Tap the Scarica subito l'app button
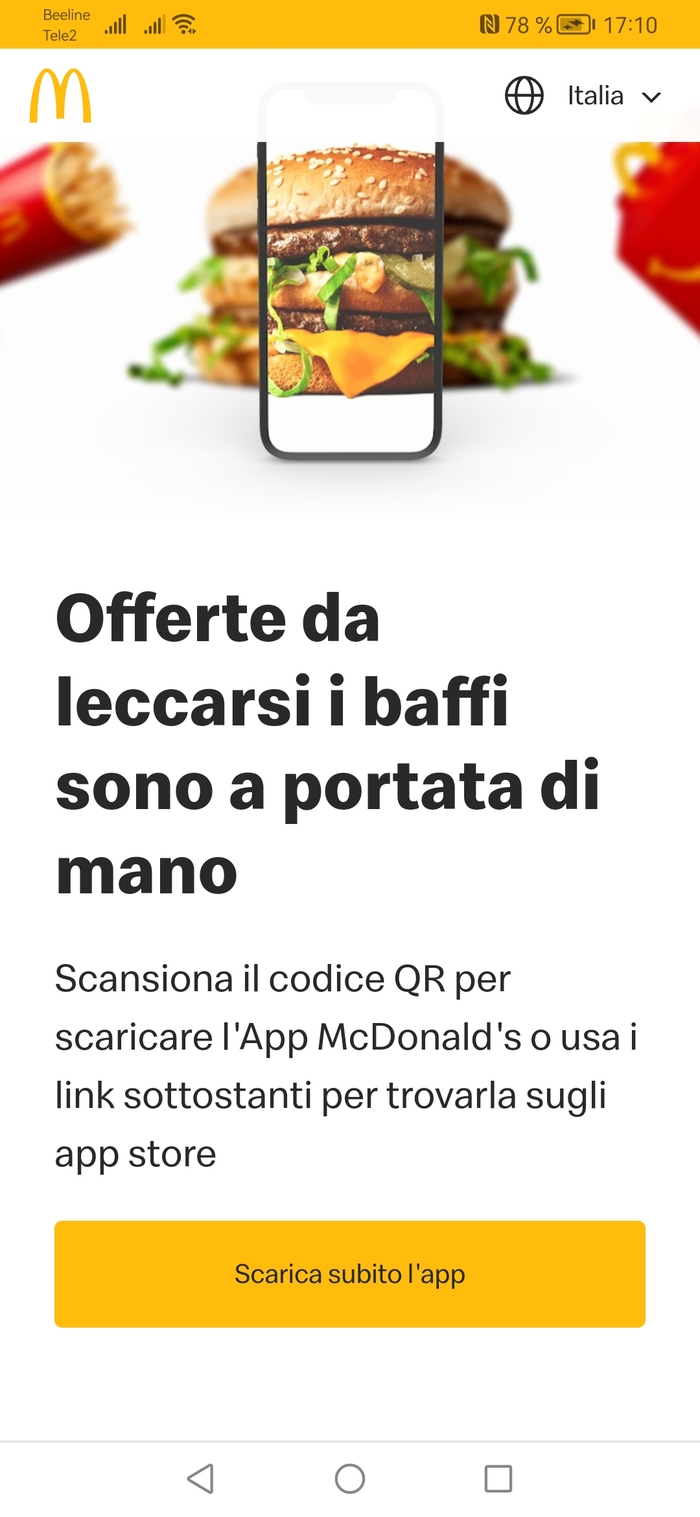Screen dimensions: 700x1517 click(x=350, y=1274)
